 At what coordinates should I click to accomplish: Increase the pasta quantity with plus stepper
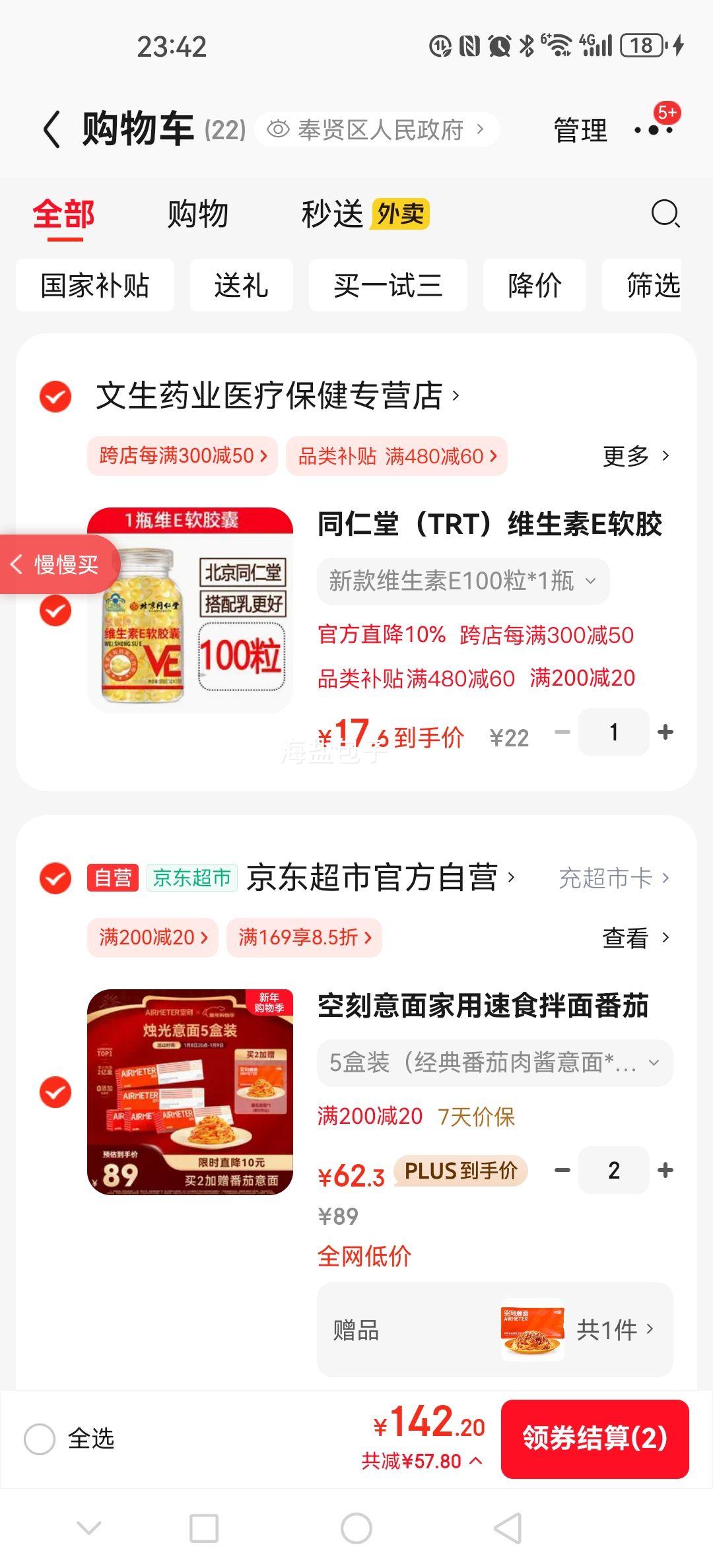(x=664, y=1170)
